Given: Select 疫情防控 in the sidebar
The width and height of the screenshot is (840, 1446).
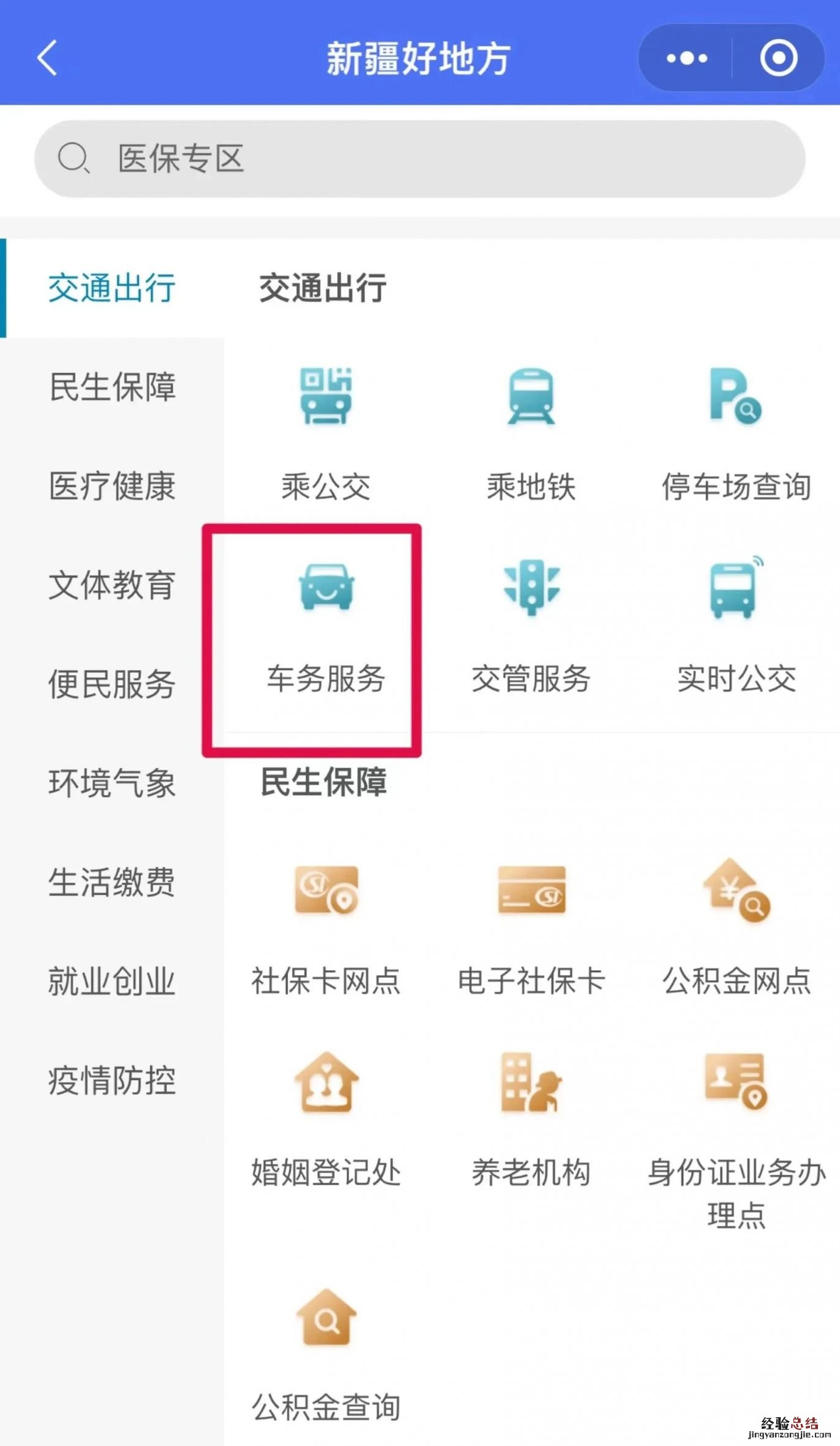Looking at the screenshot, I should click(x=112, y=1081).
